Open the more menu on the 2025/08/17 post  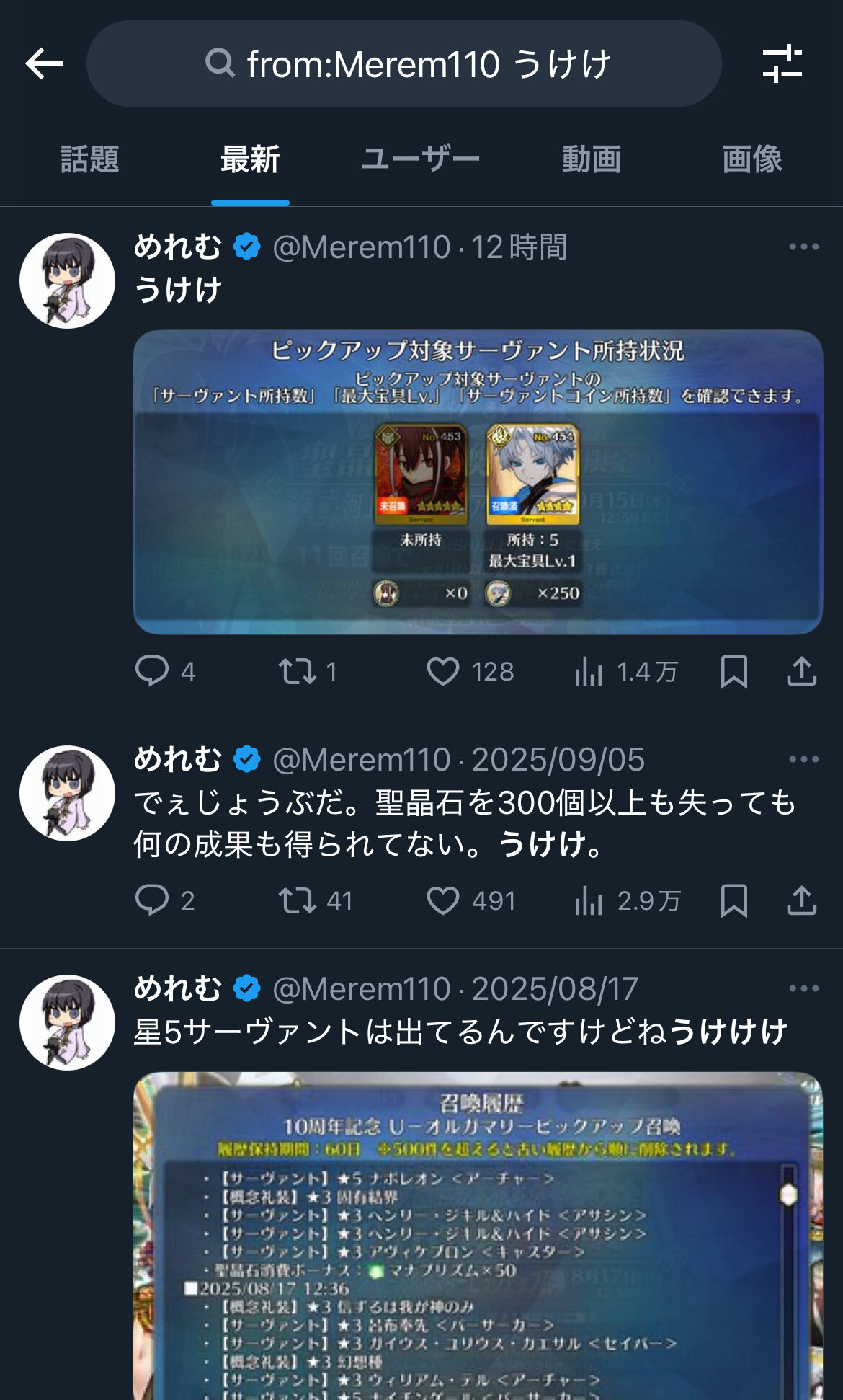coord(803,988)
